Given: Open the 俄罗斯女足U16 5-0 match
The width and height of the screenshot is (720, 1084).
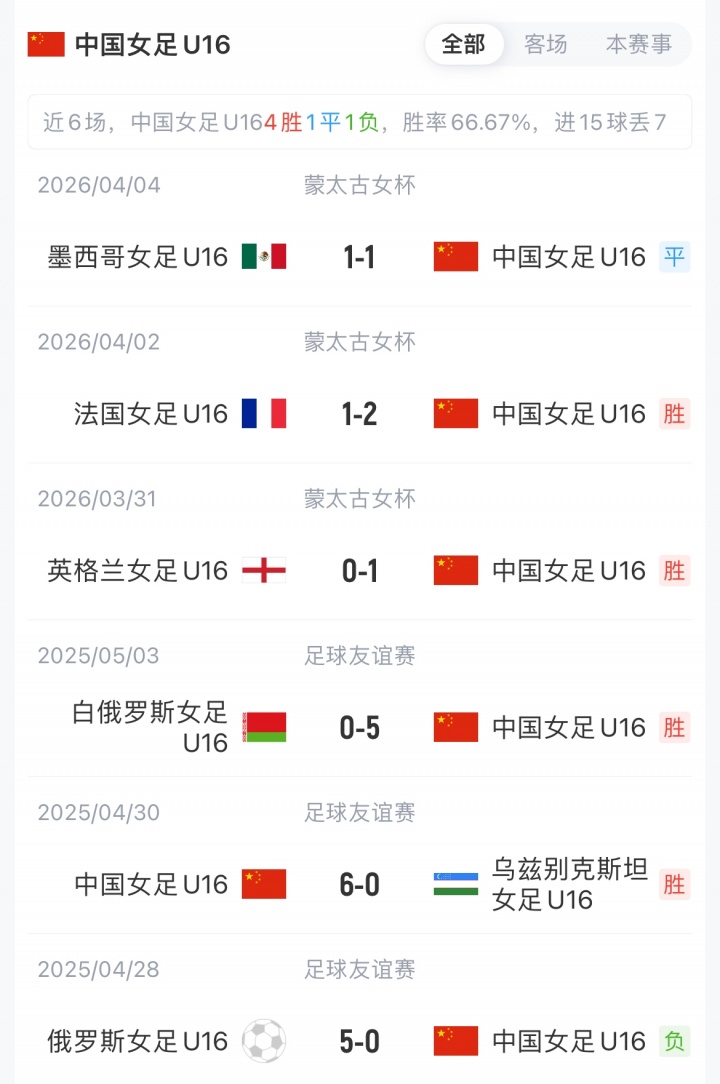Looking at the screenshot, I should (360, 1041).
